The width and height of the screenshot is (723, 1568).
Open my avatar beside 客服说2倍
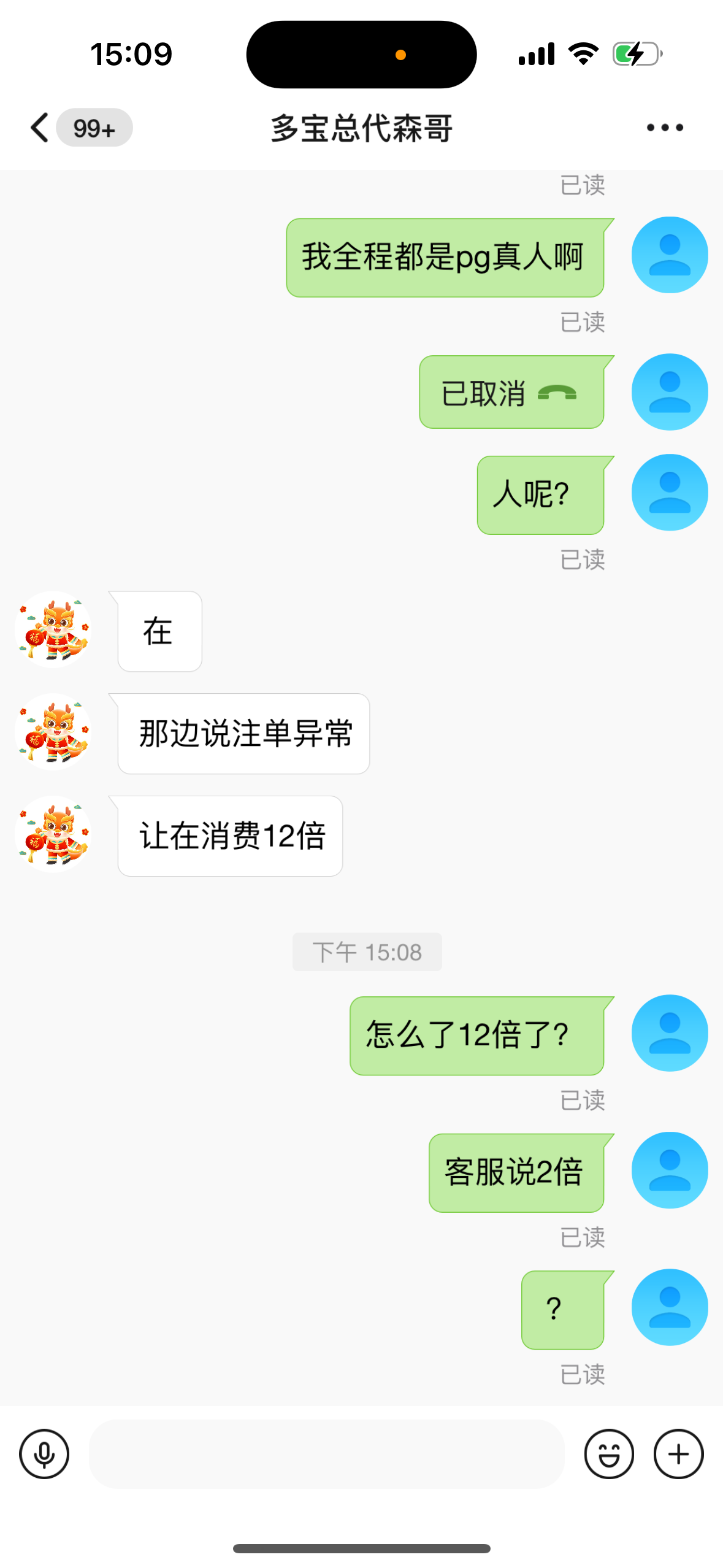coord(670,1170)
